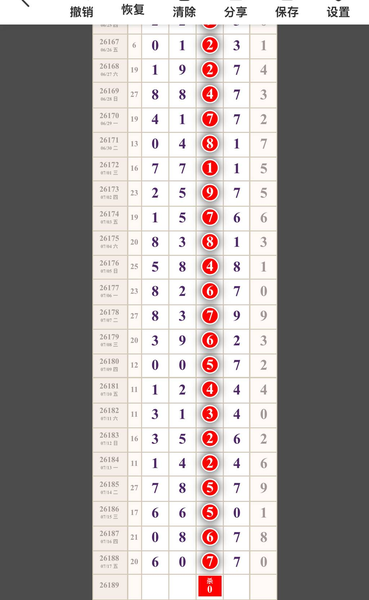Go back using the top-left arrow
369x600 pixels.
click(24, 2)
